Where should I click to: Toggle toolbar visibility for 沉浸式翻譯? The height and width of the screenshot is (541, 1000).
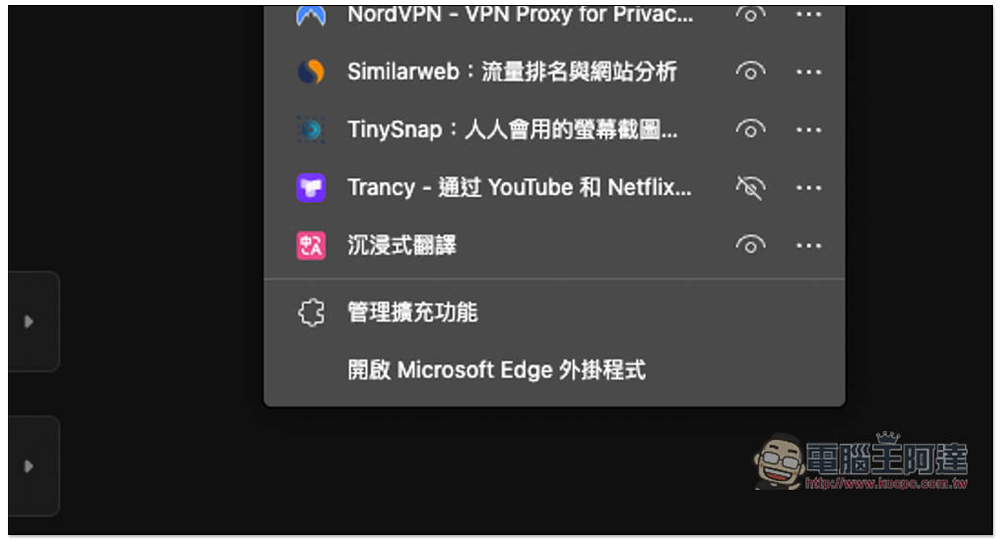point(750,246)
